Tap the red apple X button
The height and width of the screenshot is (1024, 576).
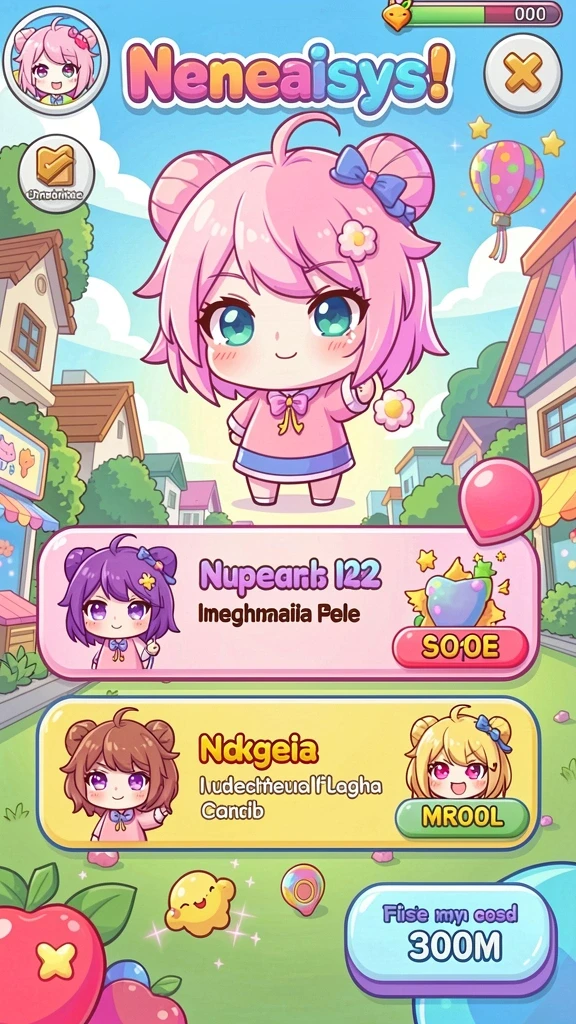point(55,961)
